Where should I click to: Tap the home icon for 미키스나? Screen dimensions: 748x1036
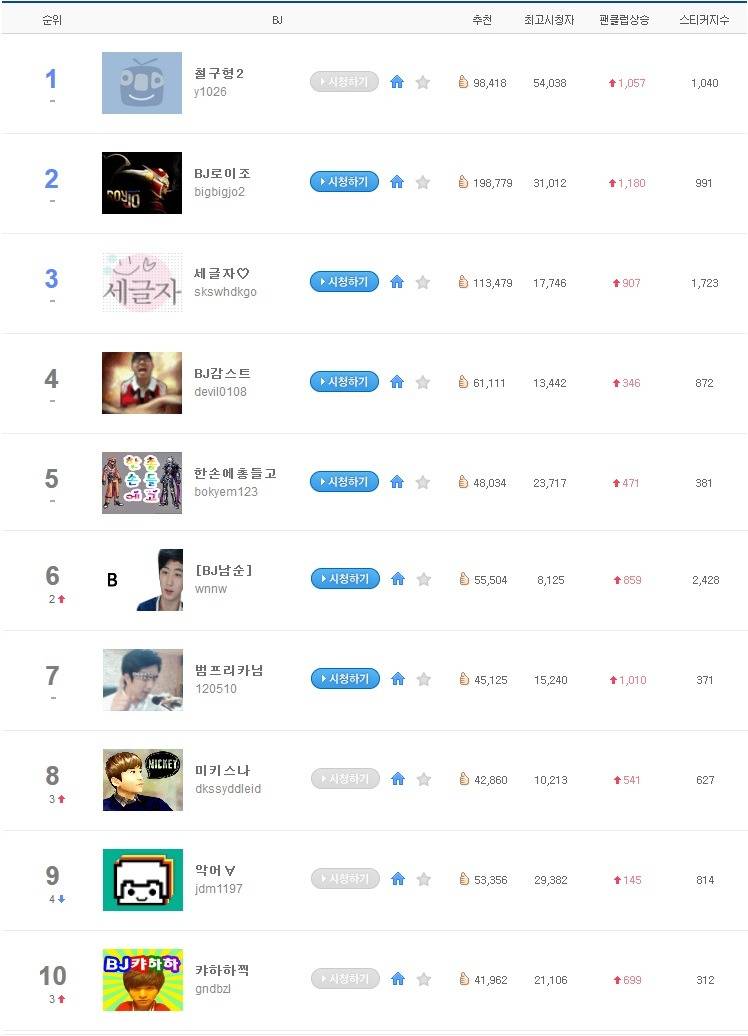point(397,779)
